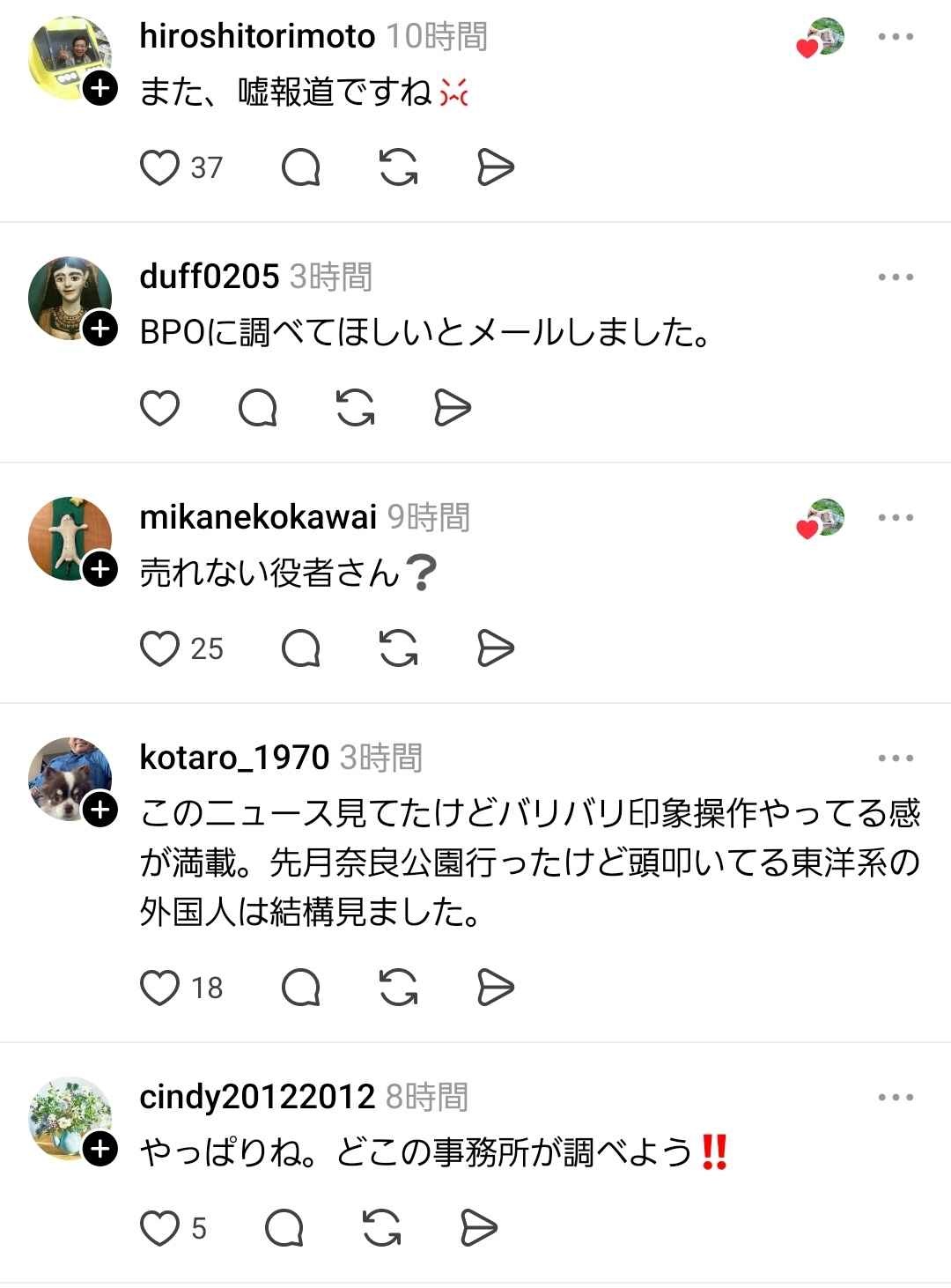The image size is (951, 1288).
Task: Reply to kotaro_1970's comment
Action: pos(300,988)
